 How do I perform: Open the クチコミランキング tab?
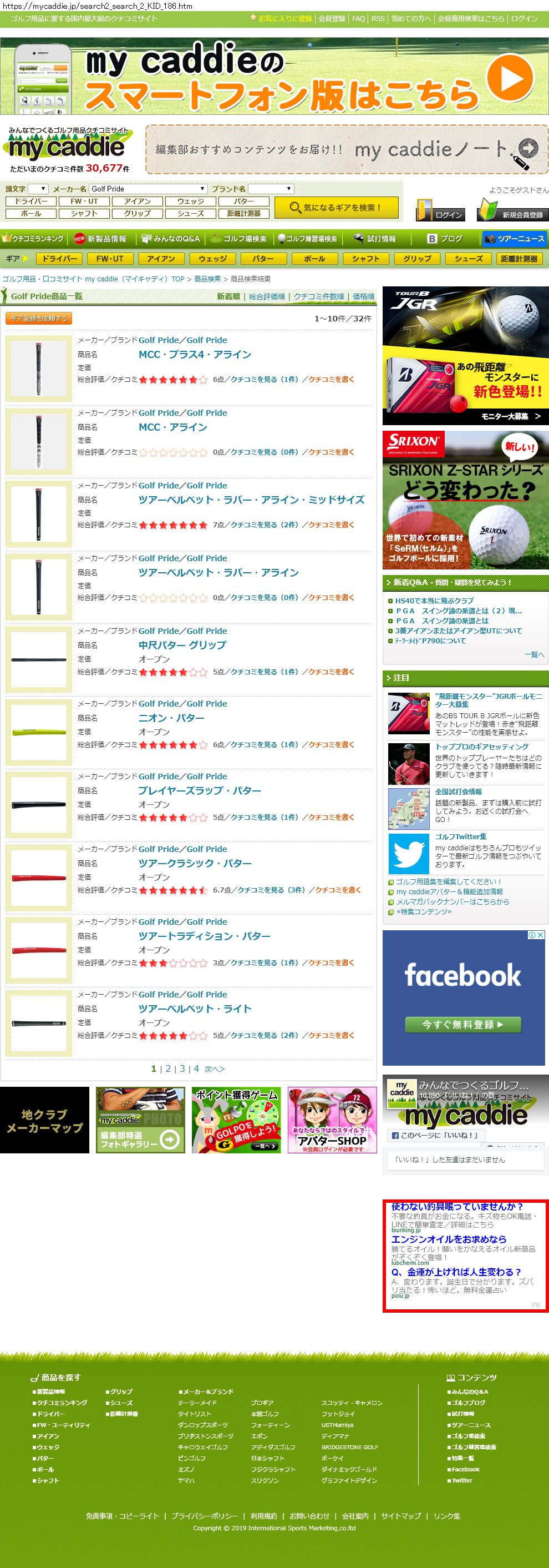point(33,239)
